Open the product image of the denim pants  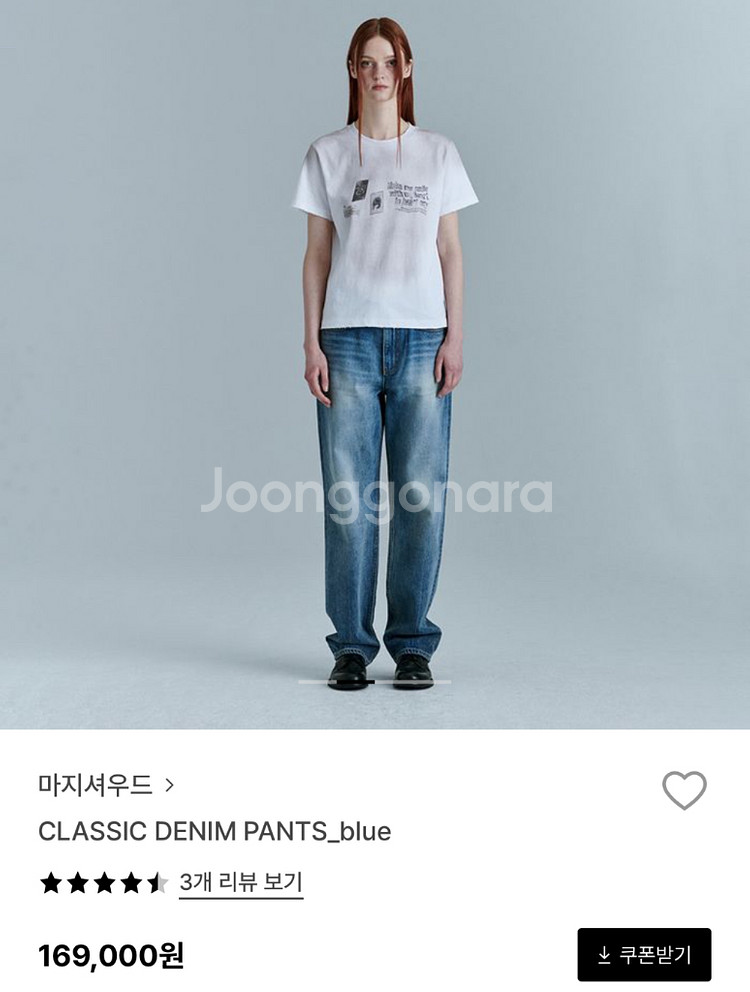click(375, 365)
